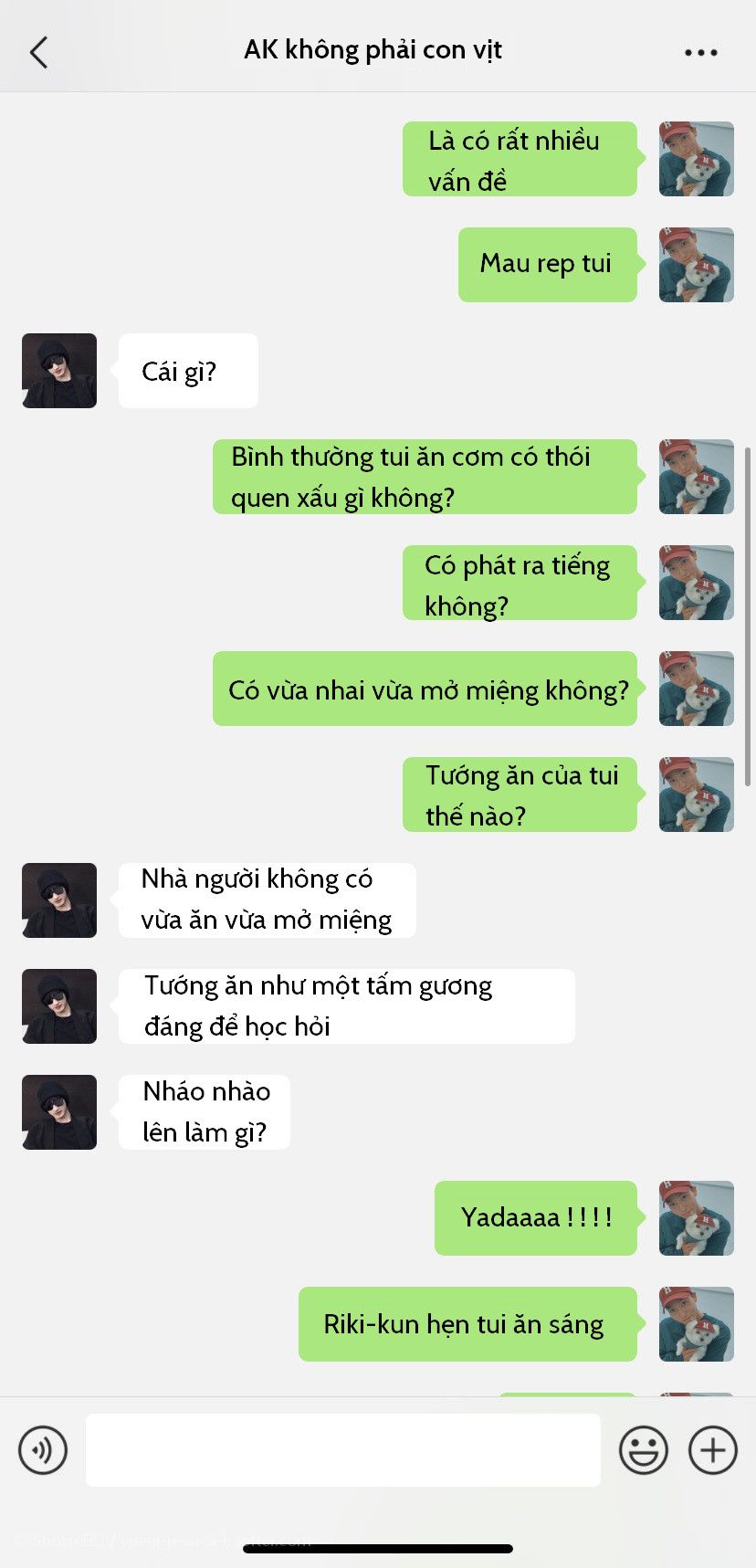This screenshot has width=756, height=1568.
Task: Tap the message text field
Action: point(343,1449)
